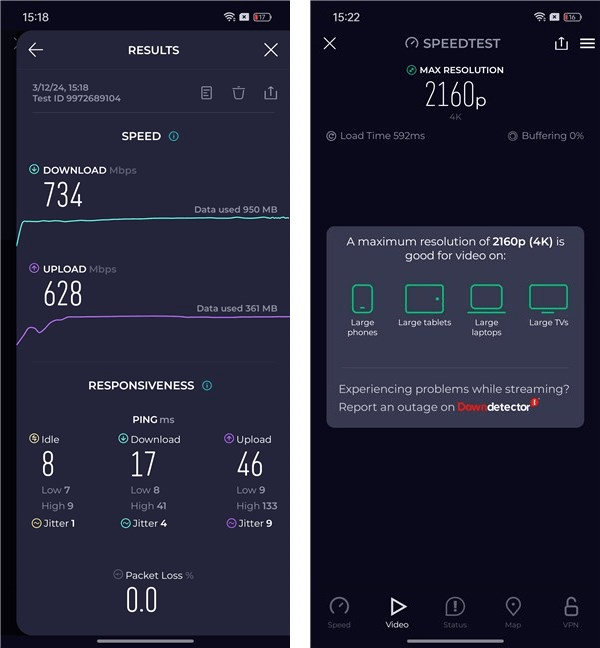Open the Status tab
The image size is (600, 648).
tap(454, 612)
